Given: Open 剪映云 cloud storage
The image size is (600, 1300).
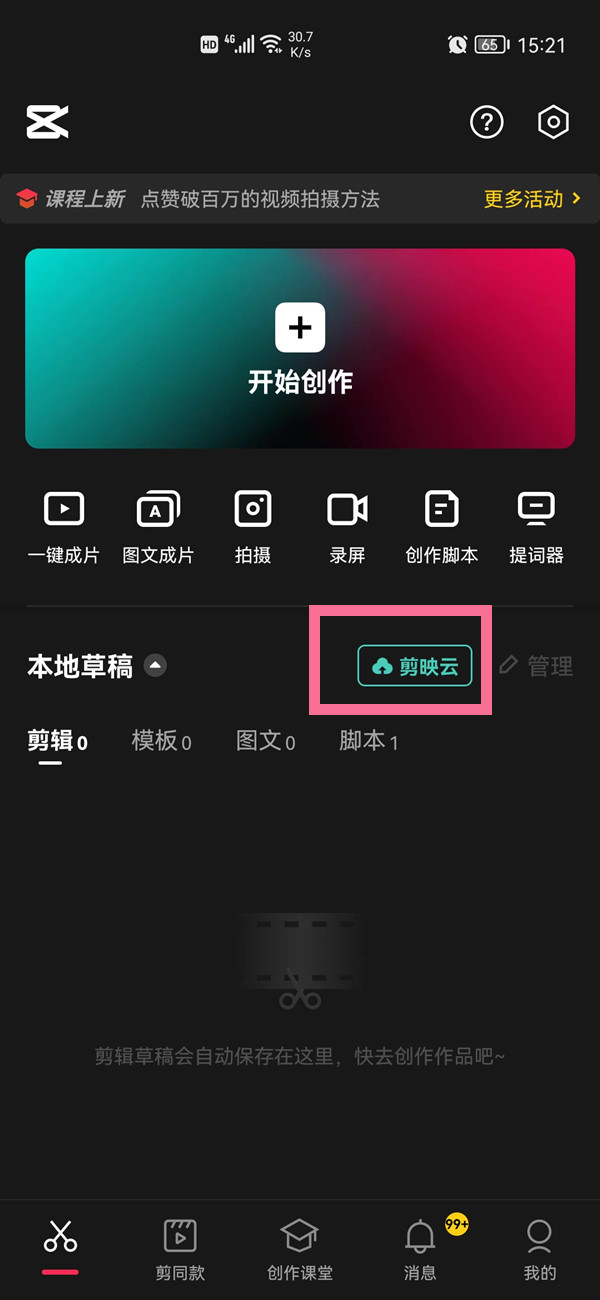Looking at the screenshot, I should (x=415, y=666).
